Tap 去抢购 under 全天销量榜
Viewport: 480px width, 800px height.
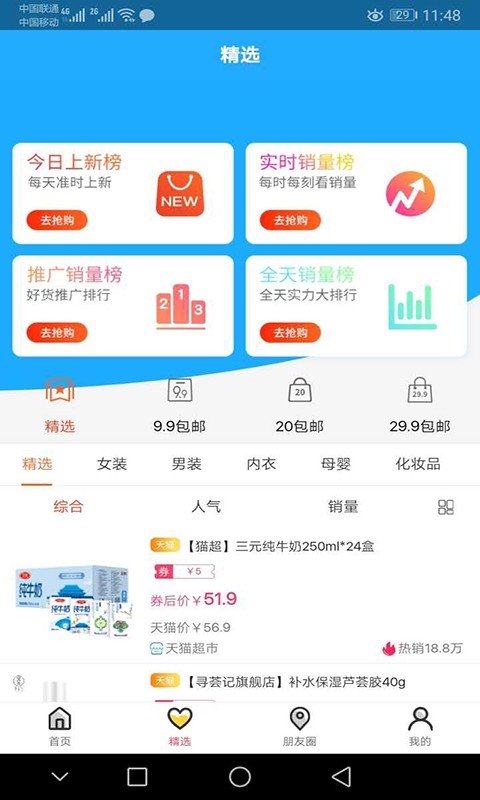pyautogui.click(x=290, y=333)
